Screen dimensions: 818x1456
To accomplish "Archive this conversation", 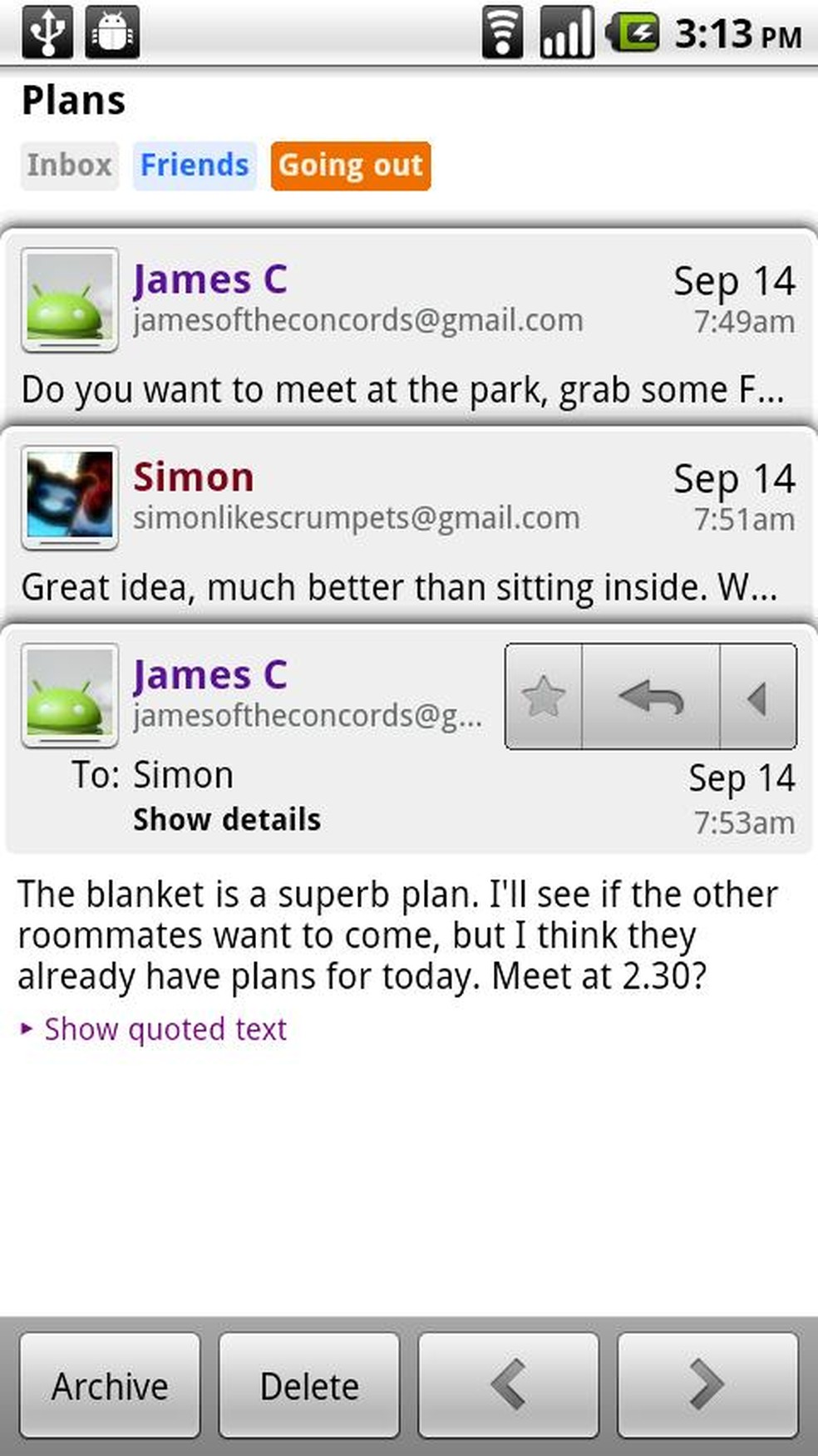I will point(110,1385).
